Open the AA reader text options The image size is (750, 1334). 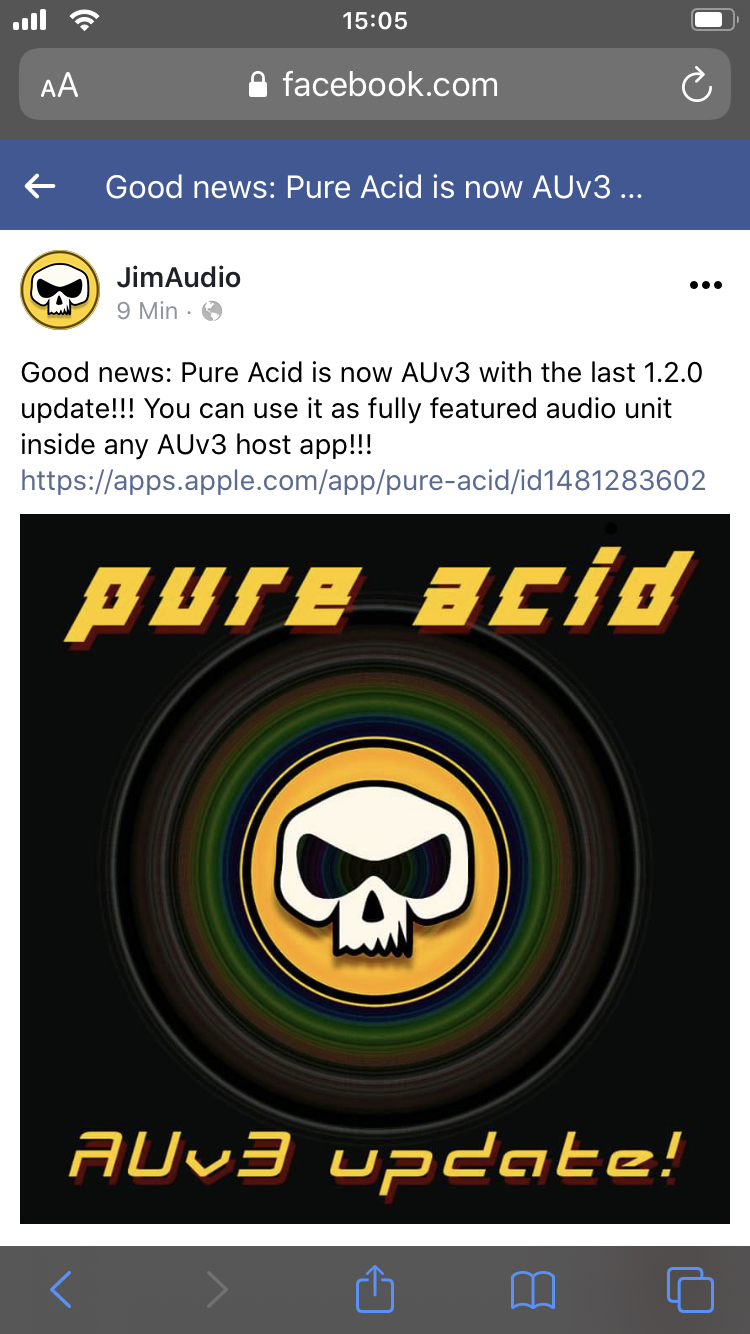pyautogui.click(x=59, y=86)
